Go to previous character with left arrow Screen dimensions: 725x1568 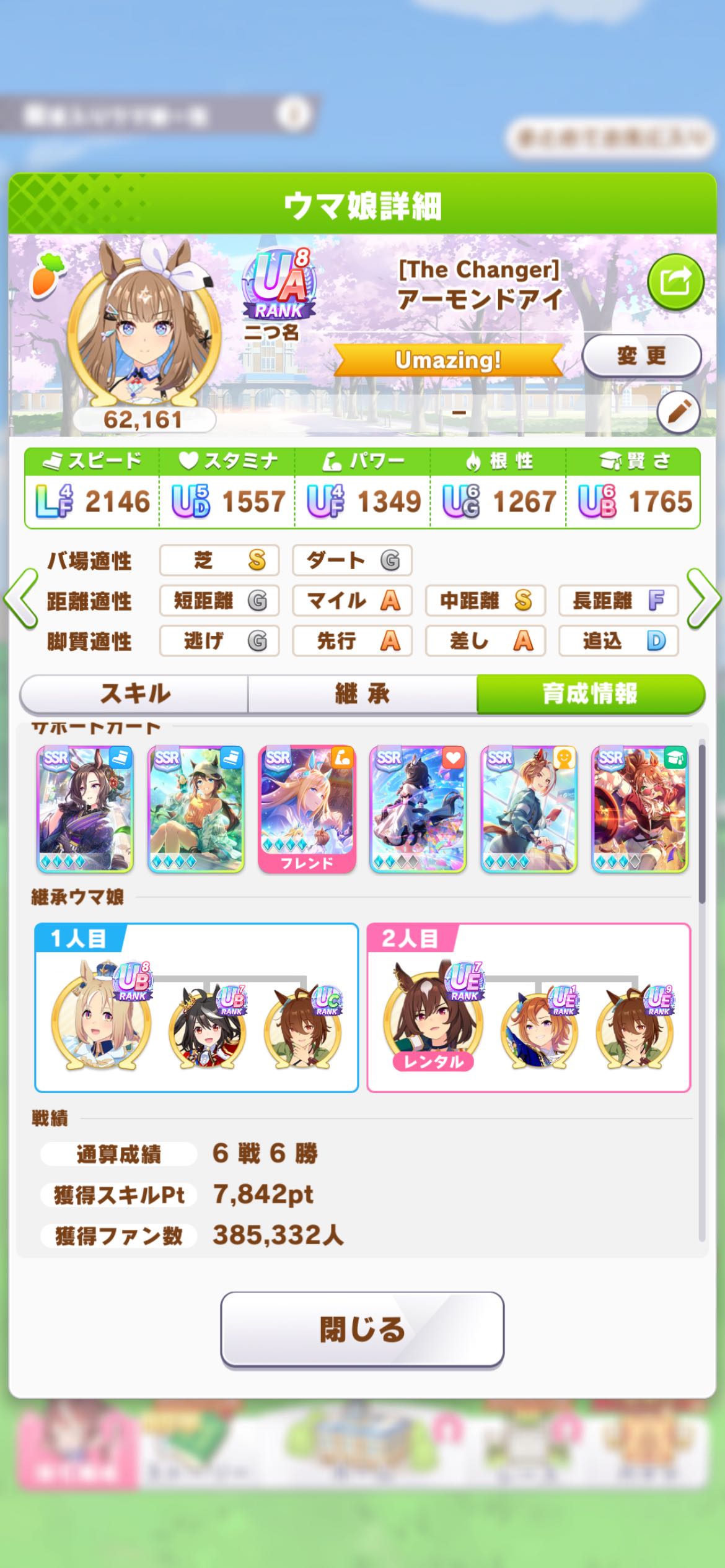coord(21,599)
